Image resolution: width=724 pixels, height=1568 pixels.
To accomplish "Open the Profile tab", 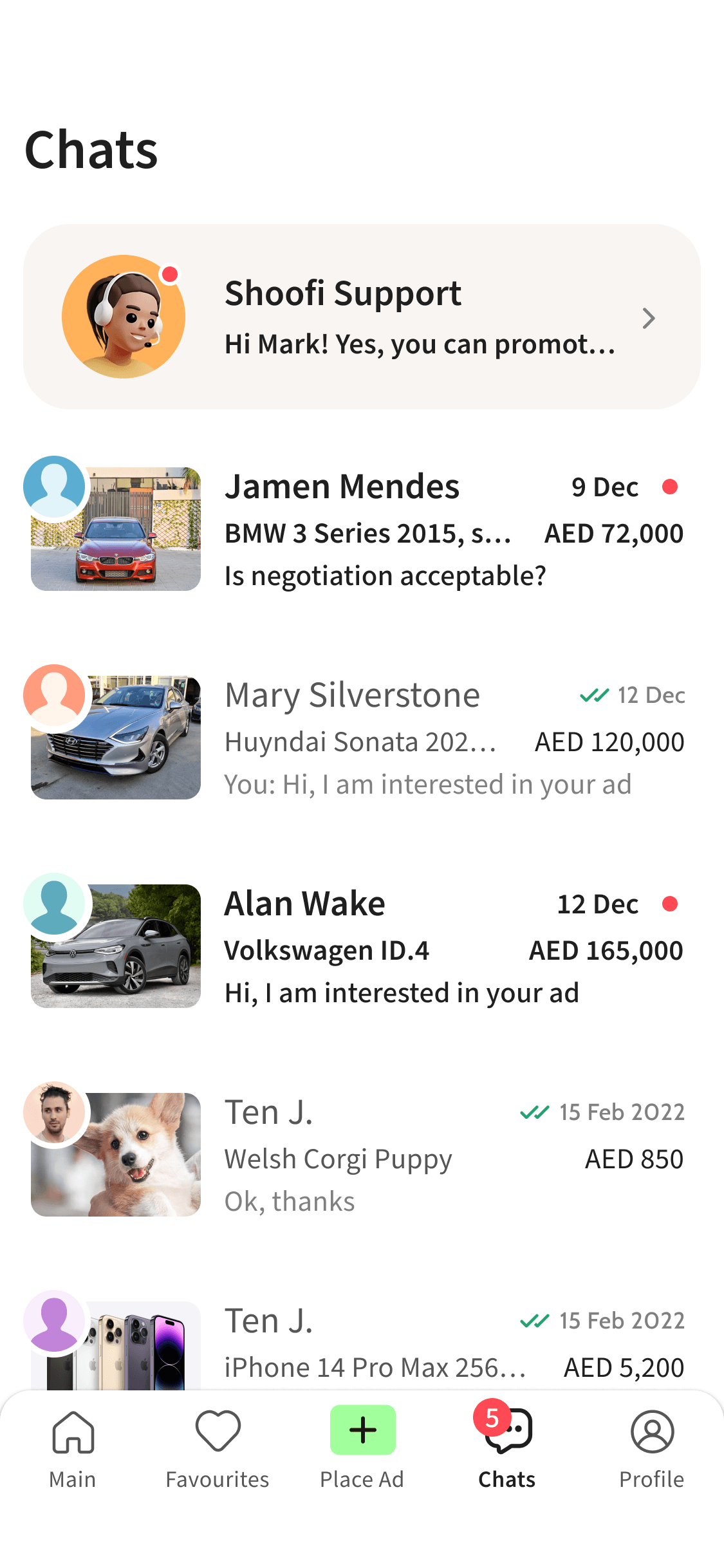I will pyautogui.click(x=651, y=1450).
